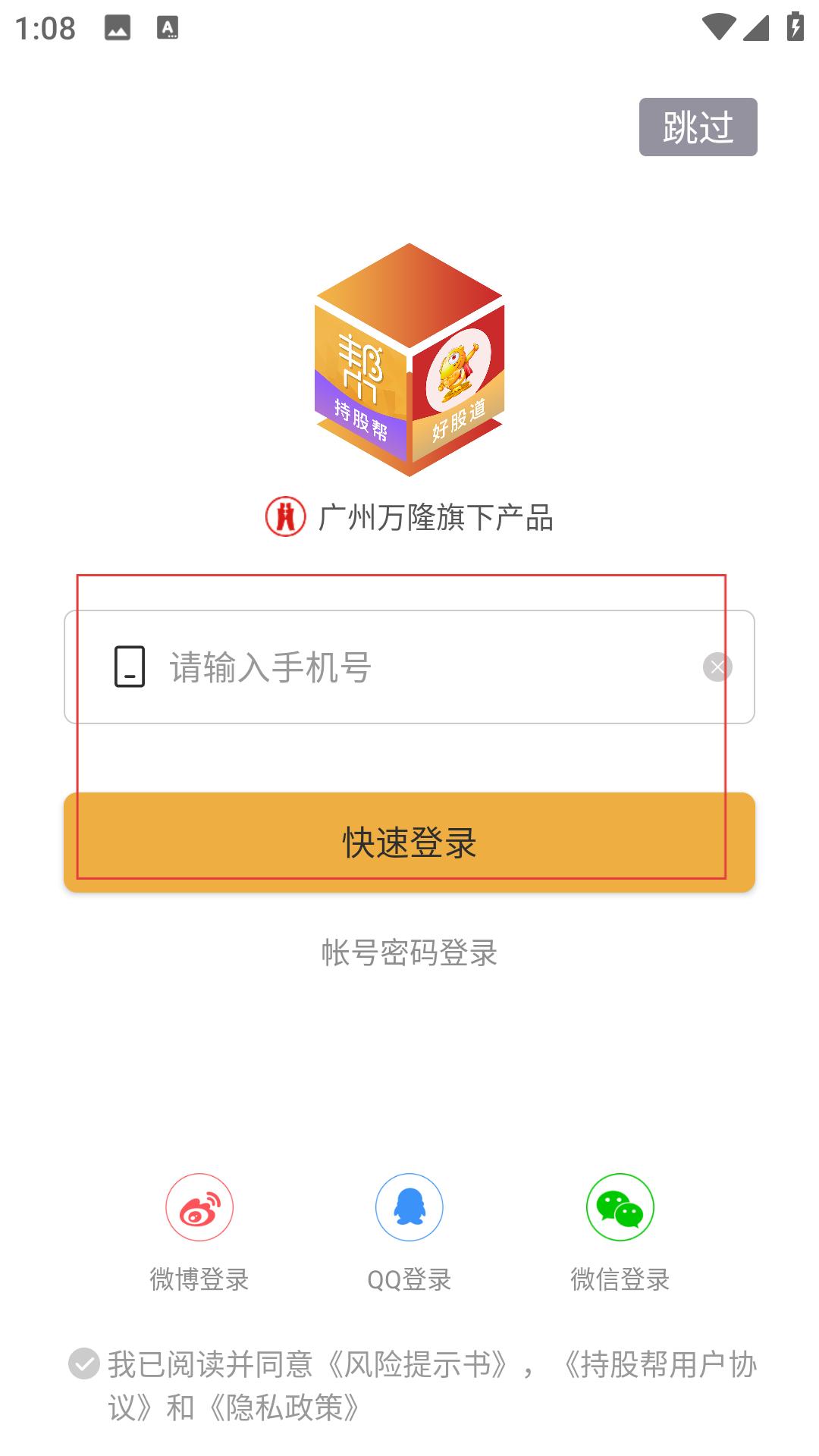The width and height of the screenshot is (819, 1456).
Task: Tap 快速登录 to log in quickly
Action: 409,843
